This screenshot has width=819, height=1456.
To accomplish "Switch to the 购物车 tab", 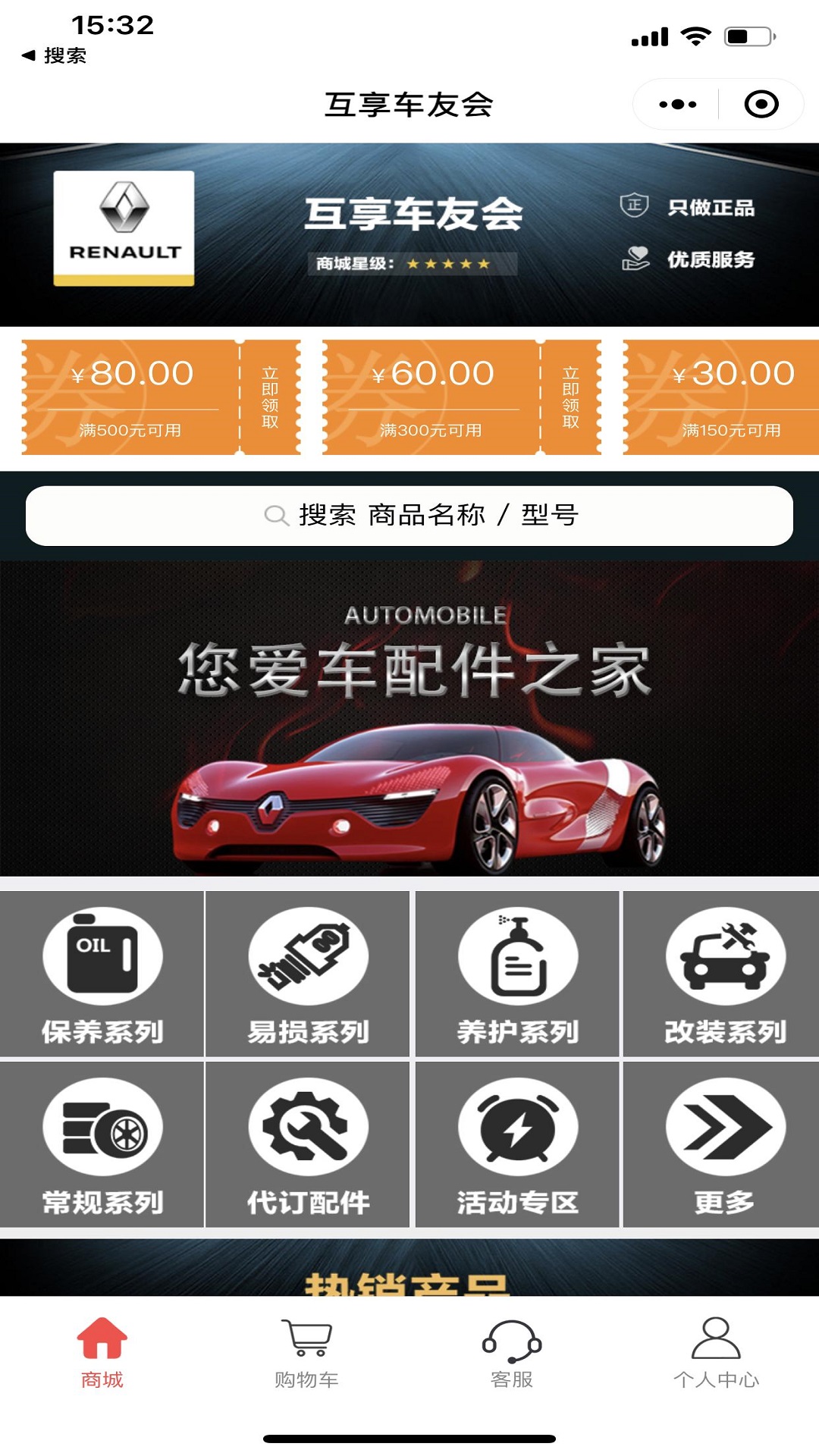I will coord(306,1353).
